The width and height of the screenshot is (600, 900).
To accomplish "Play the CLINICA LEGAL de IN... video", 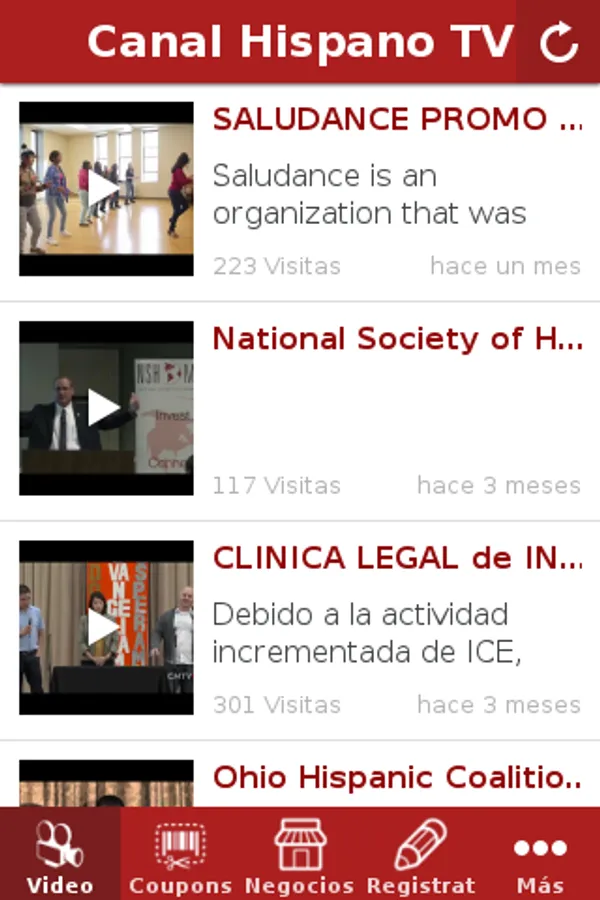I will [106, 627].
